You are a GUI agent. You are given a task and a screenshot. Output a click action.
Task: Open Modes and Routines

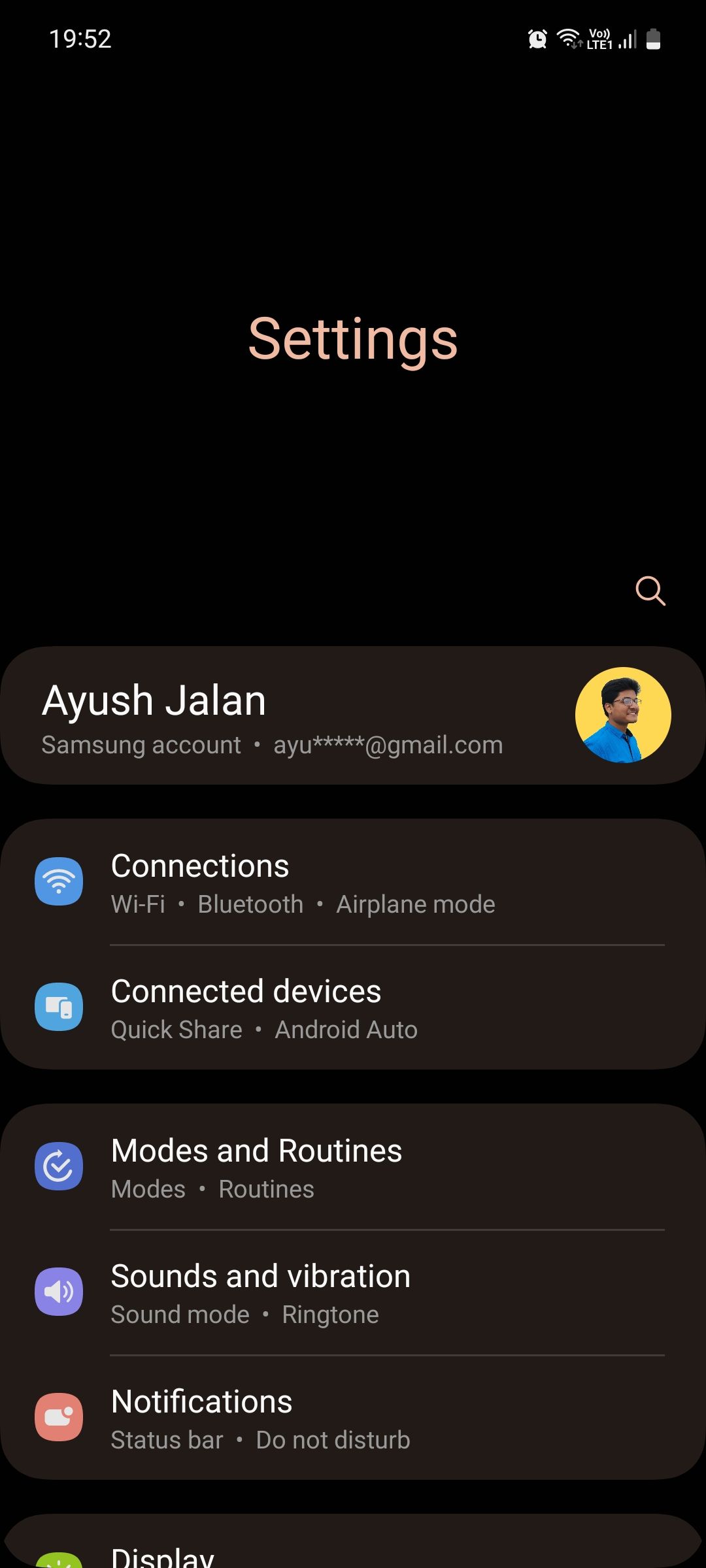coord(353,1166)
